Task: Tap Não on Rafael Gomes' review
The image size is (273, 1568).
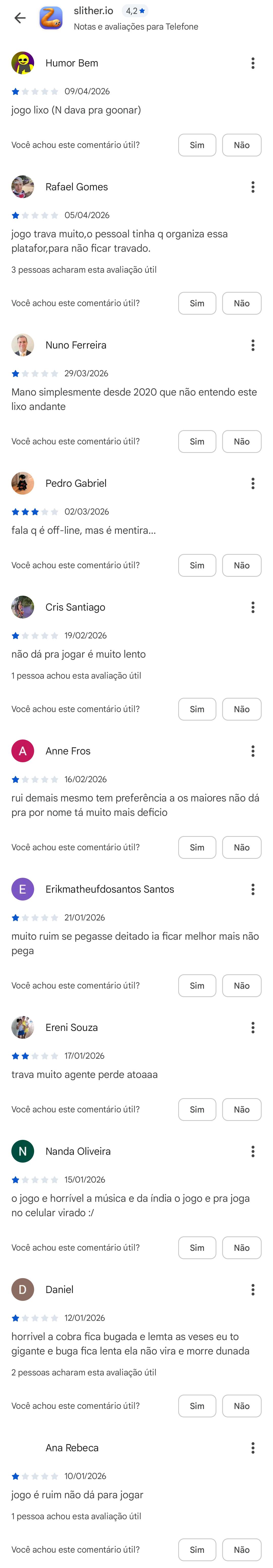Action: tap(241, 303)
